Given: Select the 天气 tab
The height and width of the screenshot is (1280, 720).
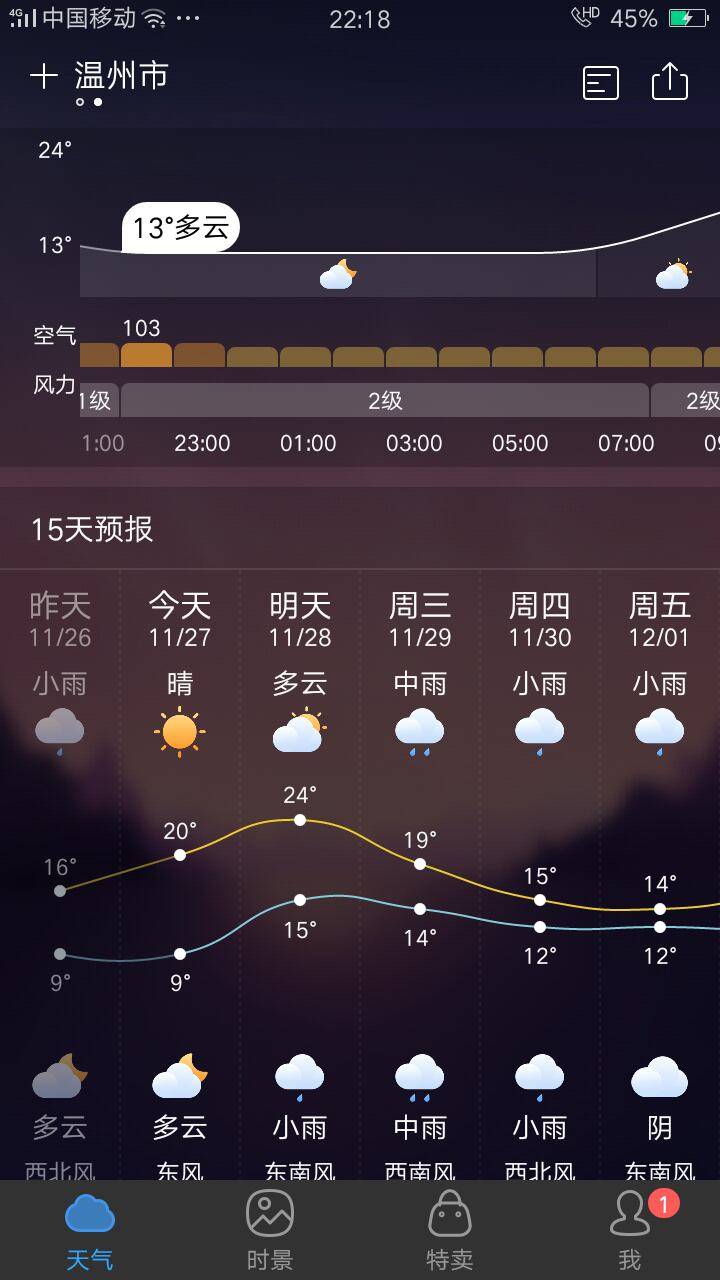Looking at the screenshot, I should tap(90, 1230).
